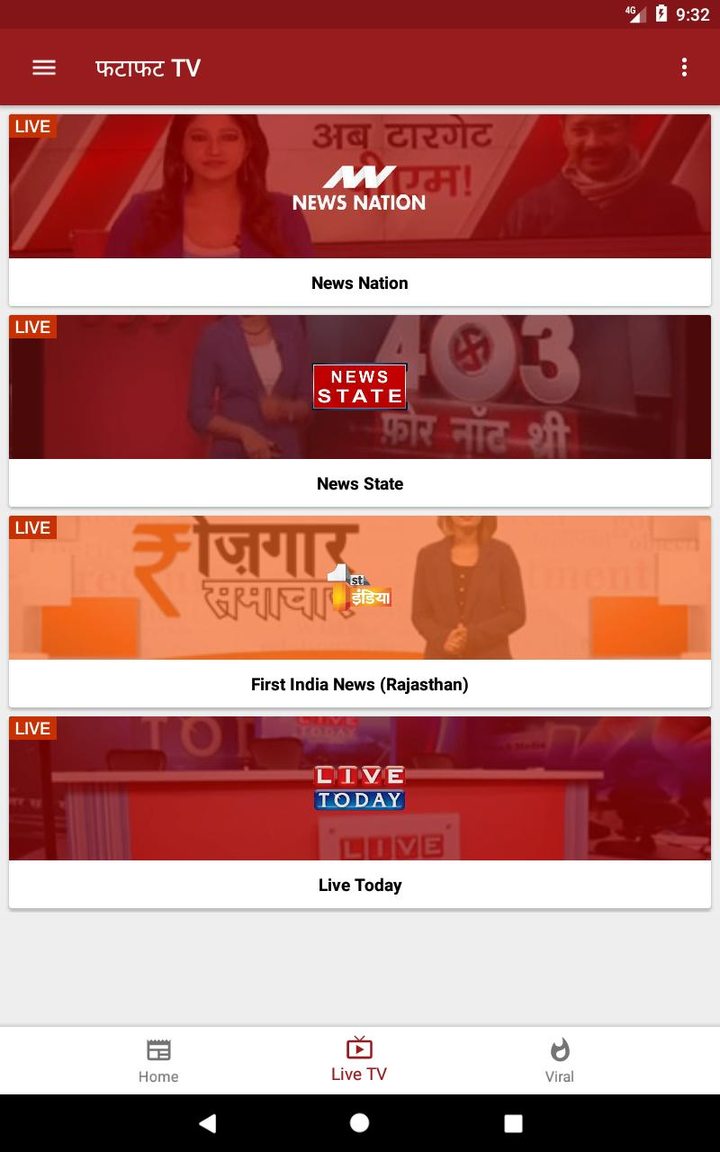This screenshot has width=720, height=1152.
Task: Switch to the Home tab
Action: (158, 1061)
